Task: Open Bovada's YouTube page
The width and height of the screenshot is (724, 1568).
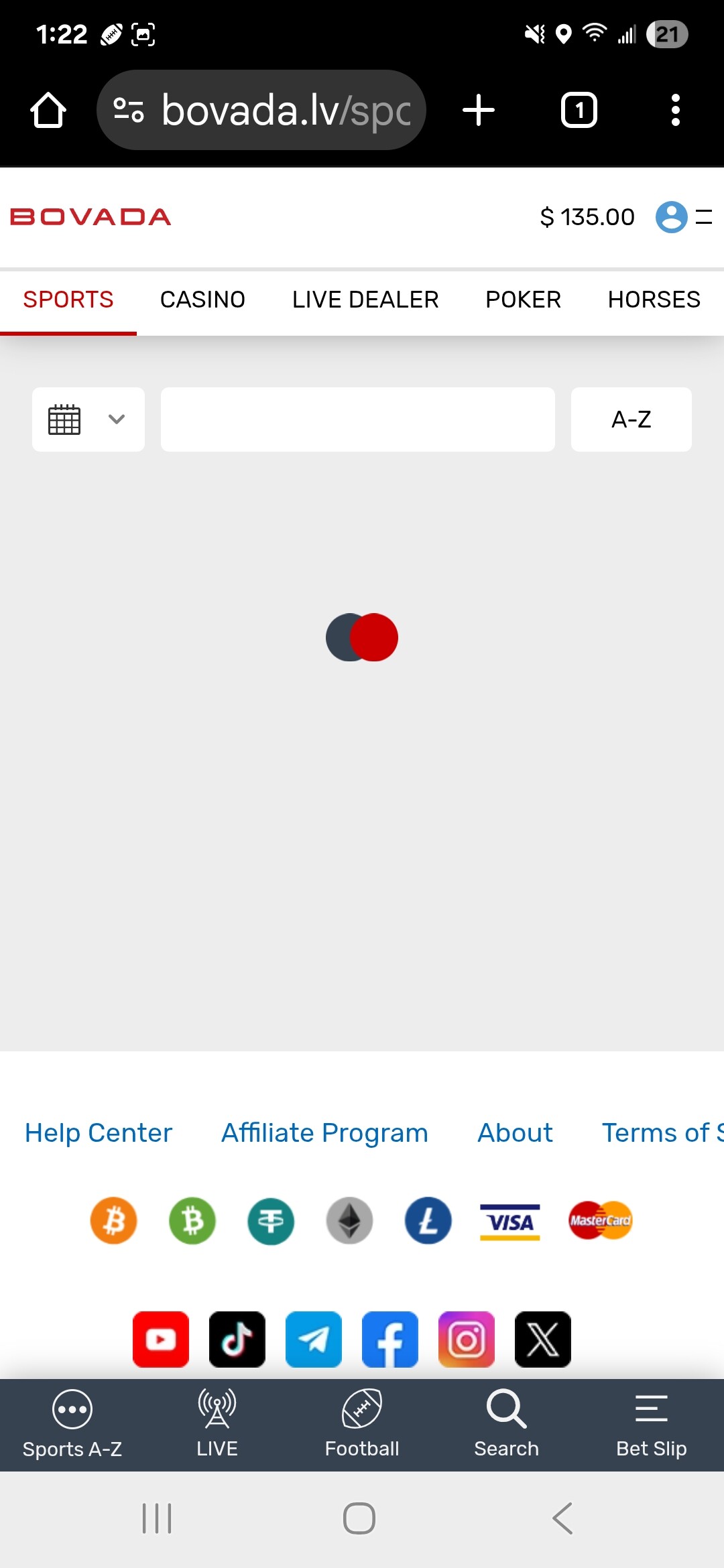Action: pos(161,1340)
